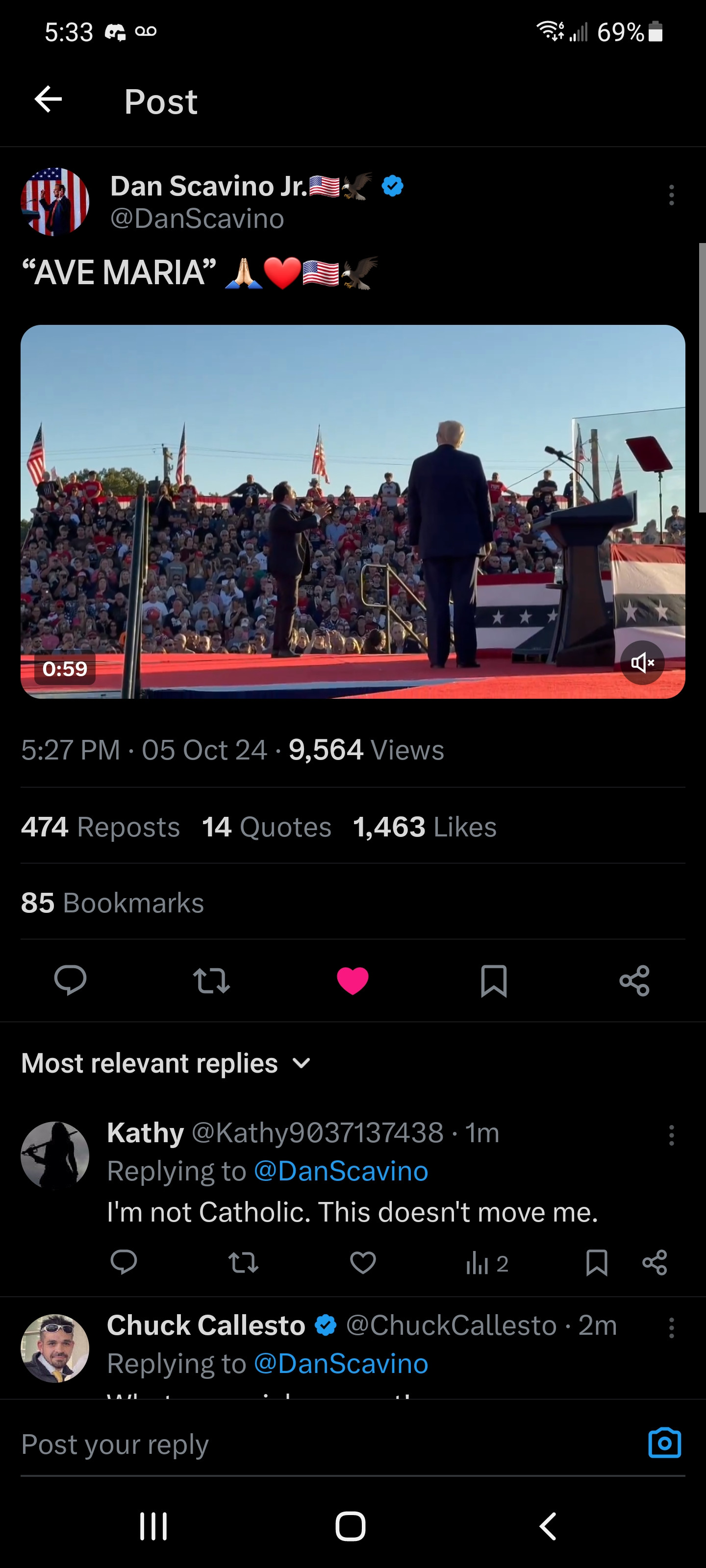
Task: View the 14 Quotes list
Action: [x=267, y=827]
